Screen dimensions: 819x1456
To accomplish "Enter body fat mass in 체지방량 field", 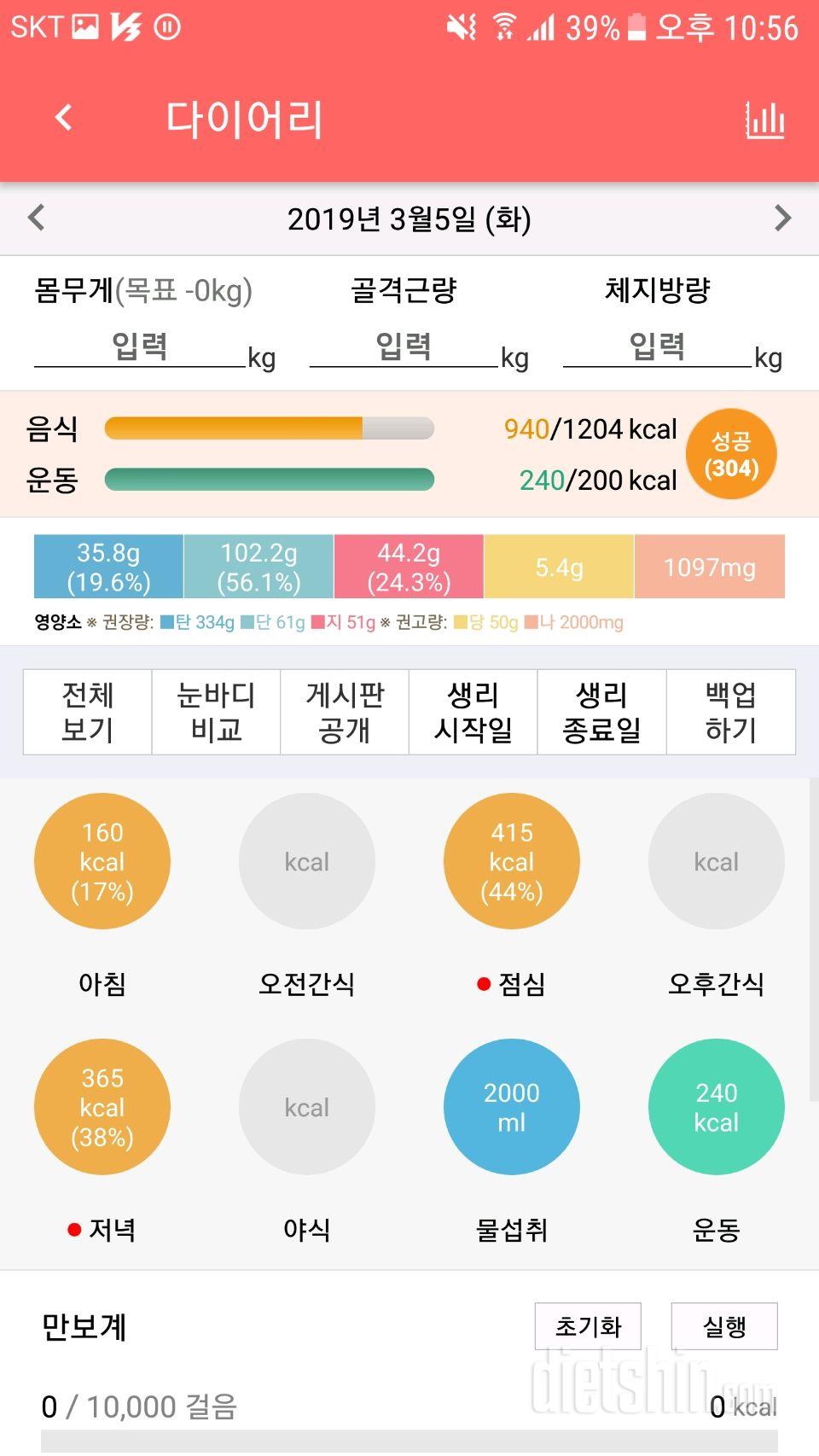I will tap(657, 348).
